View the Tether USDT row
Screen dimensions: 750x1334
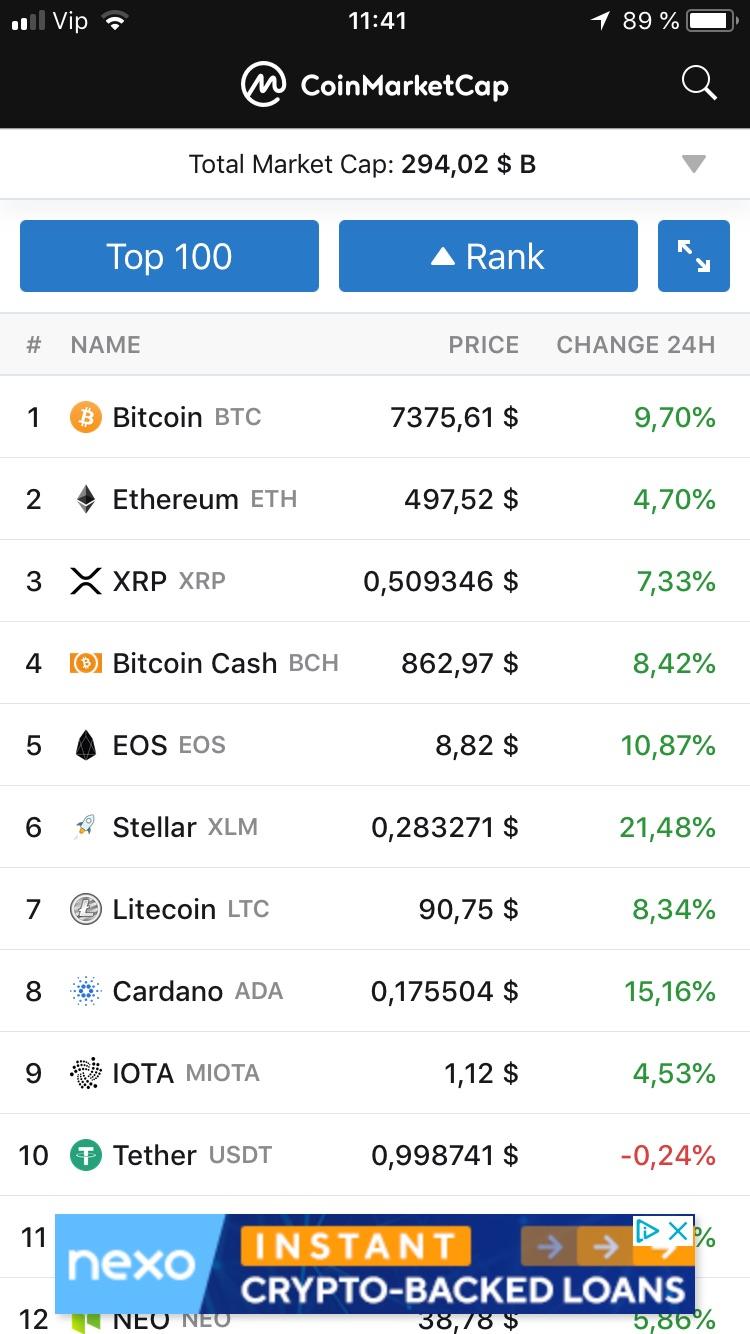click(155, 1155)
